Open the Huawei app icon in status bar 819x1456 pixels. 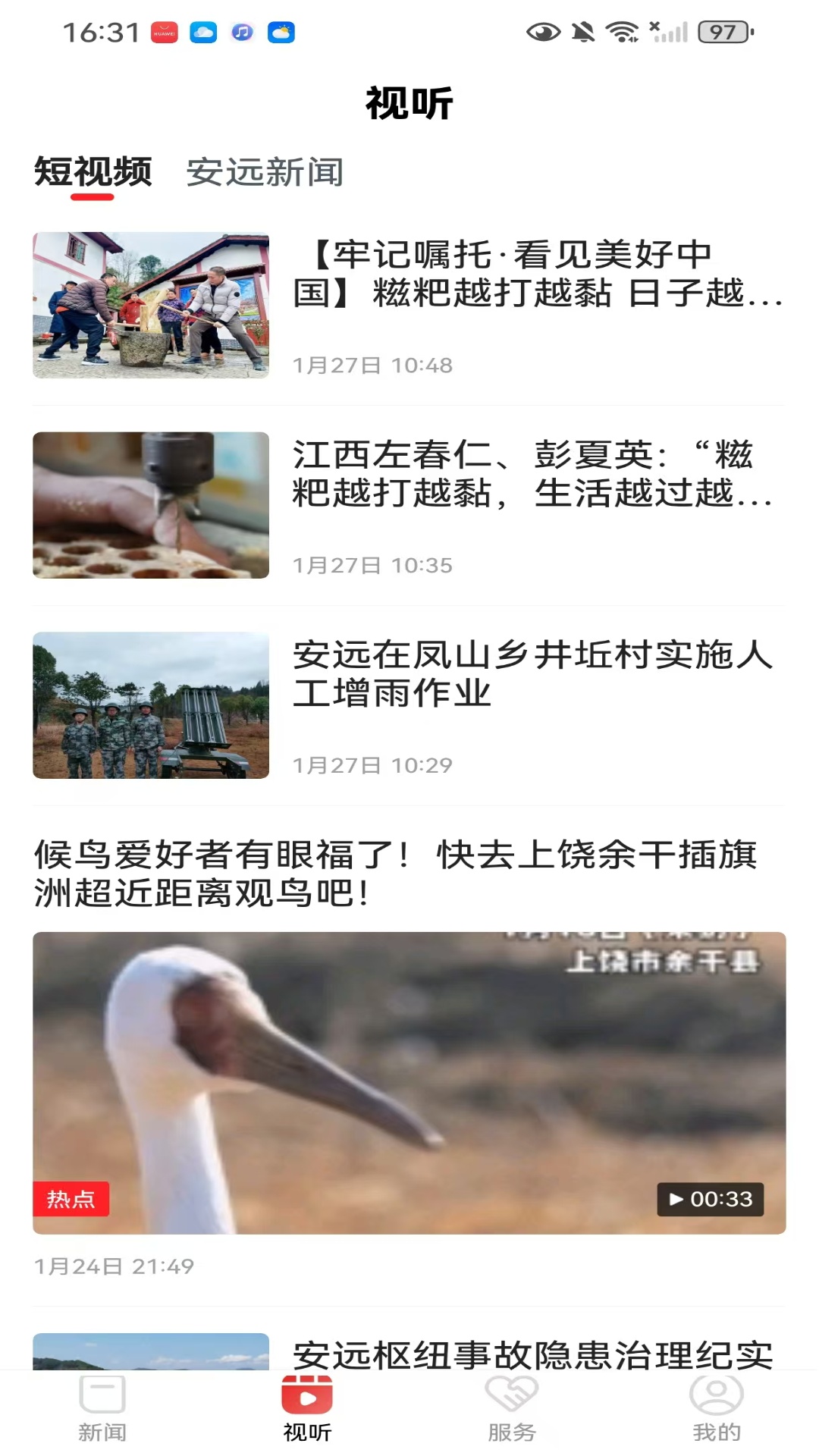[x=164, y=32]
